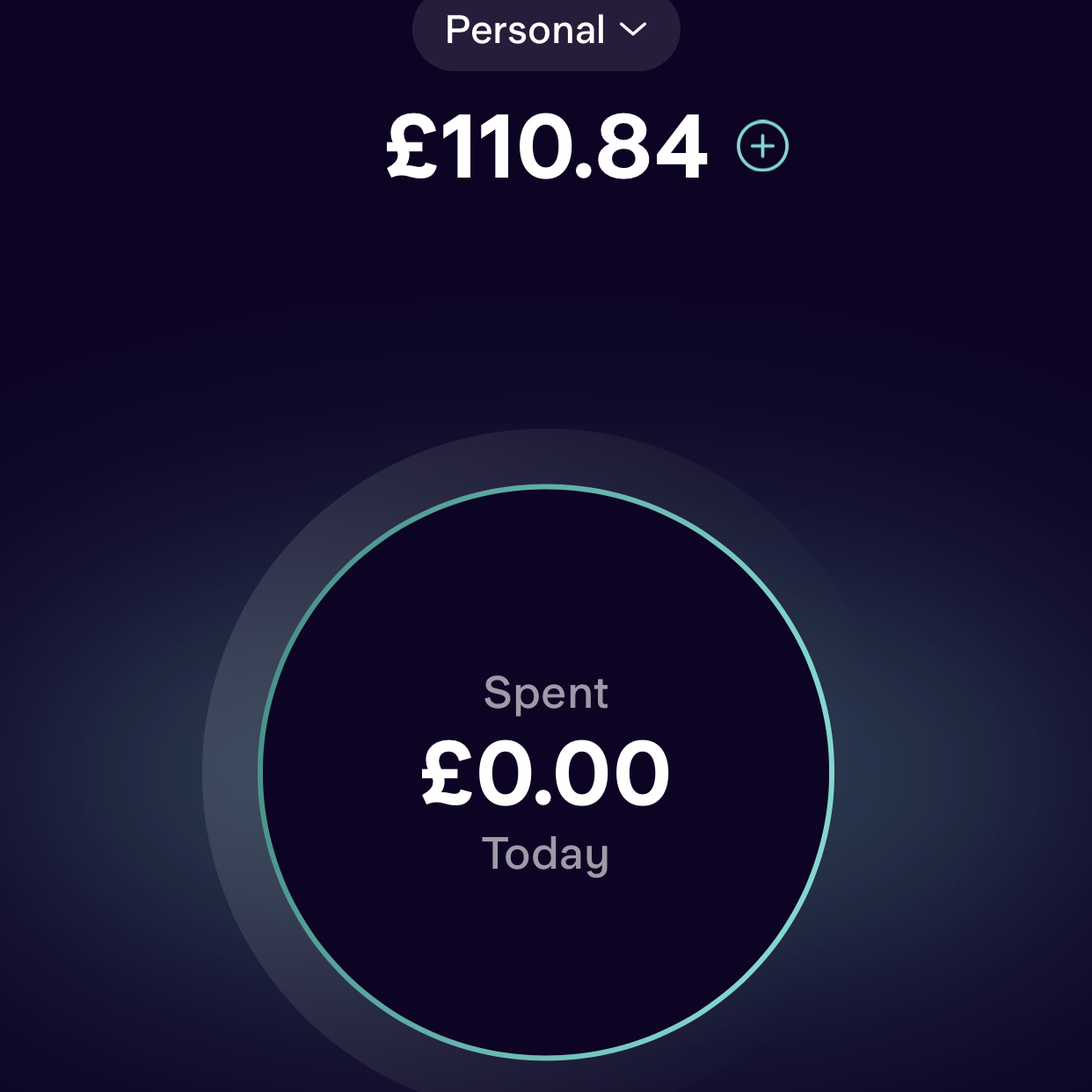This screenshot has width=1092, height=1092.
Task: Add money with the plus icon
Action: (762, 146)
